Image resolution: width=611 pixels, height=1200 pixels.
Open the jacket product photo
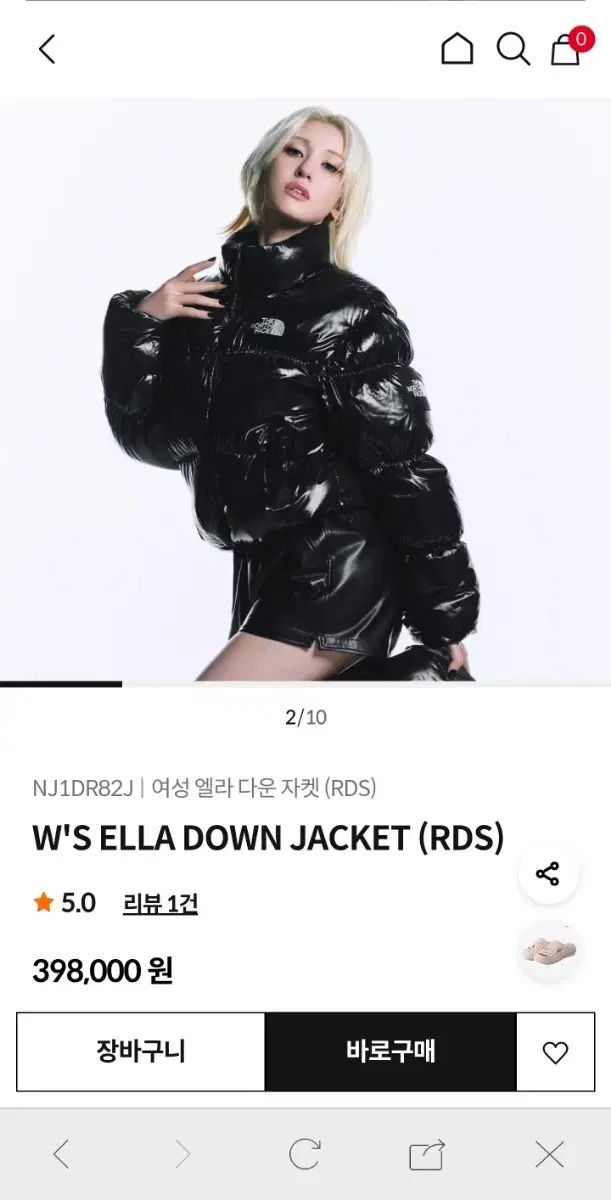click(x=305, y=390)
